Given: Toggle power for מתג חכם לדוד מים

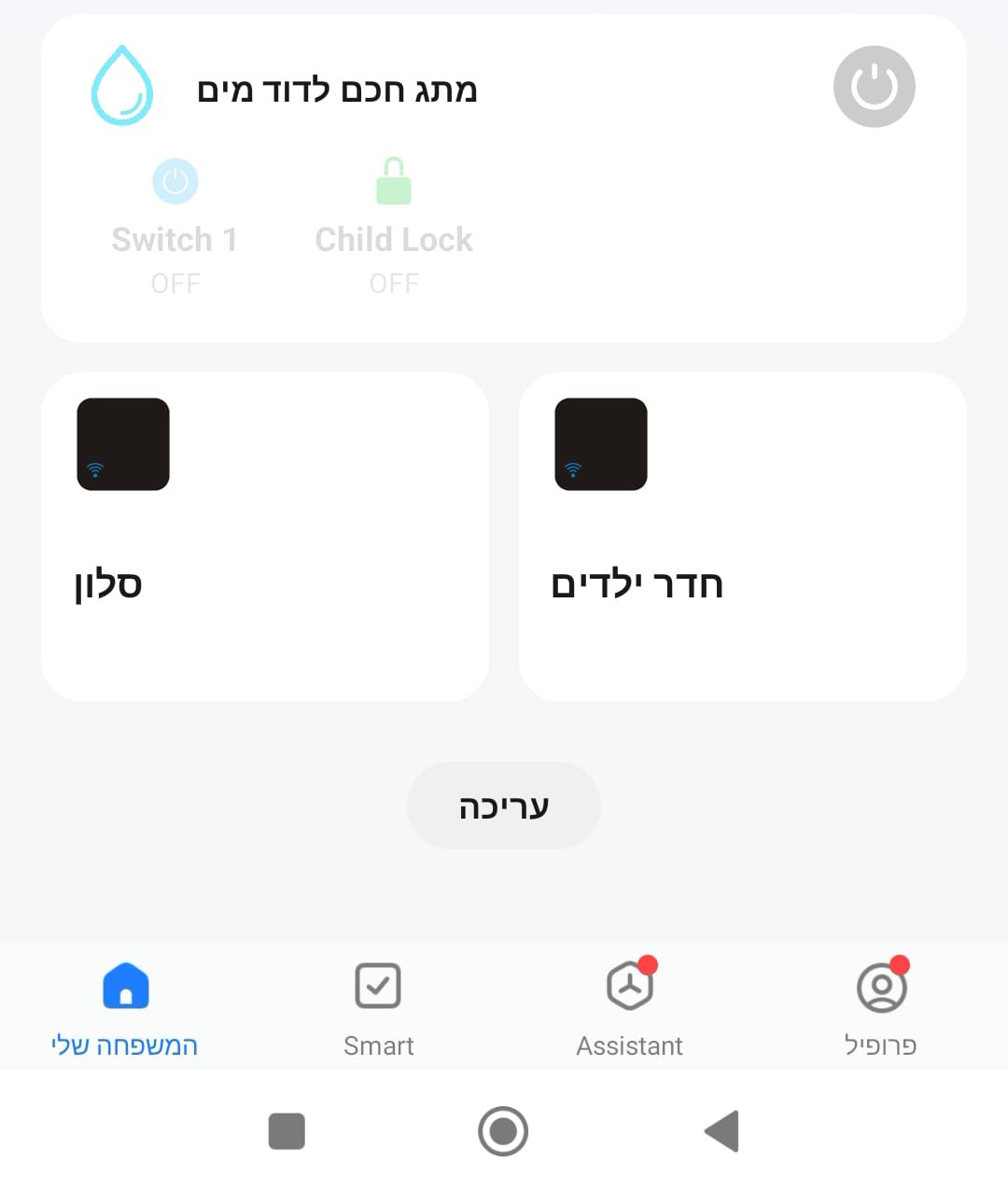Looking at the screenshot, I should [x=874, y=87].
